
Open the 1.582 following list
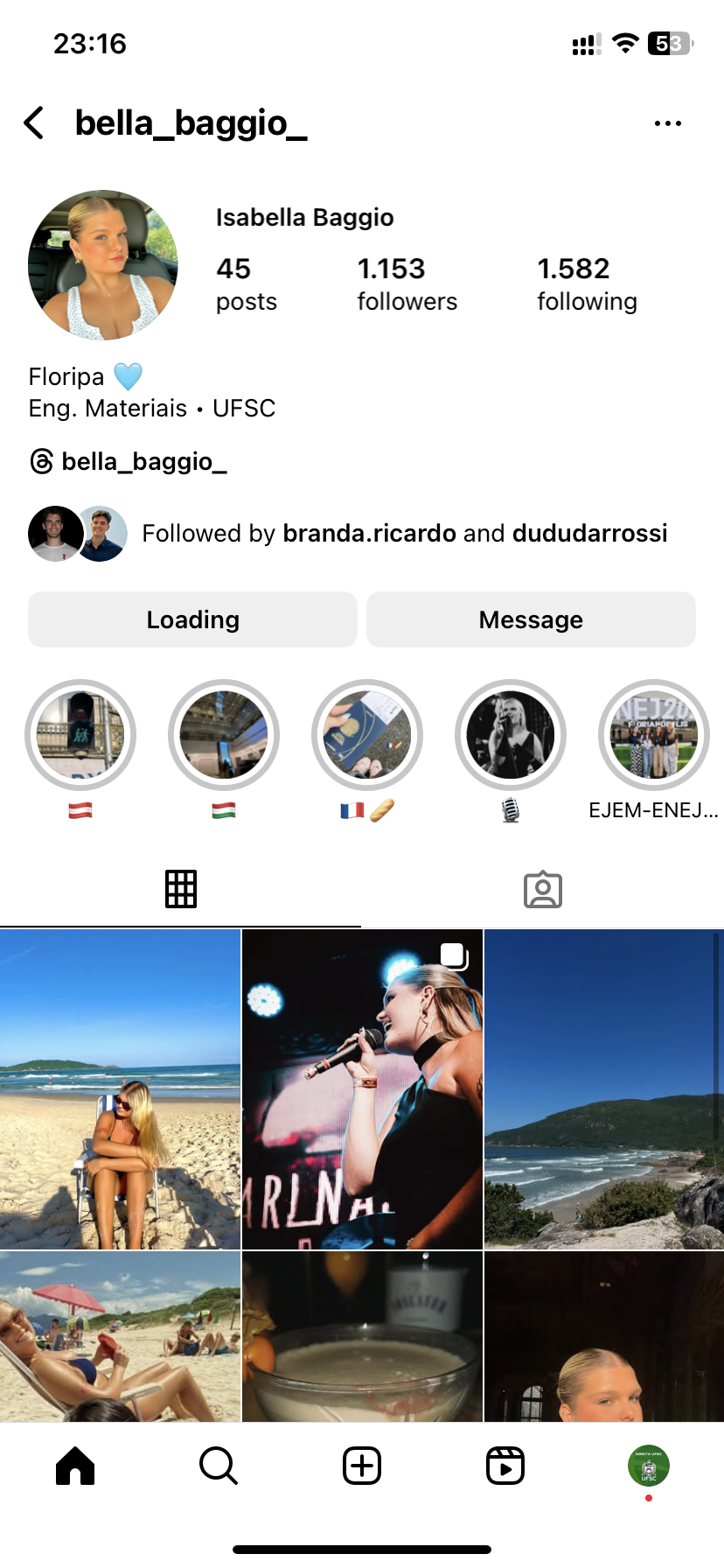click(x=586, y=283)
